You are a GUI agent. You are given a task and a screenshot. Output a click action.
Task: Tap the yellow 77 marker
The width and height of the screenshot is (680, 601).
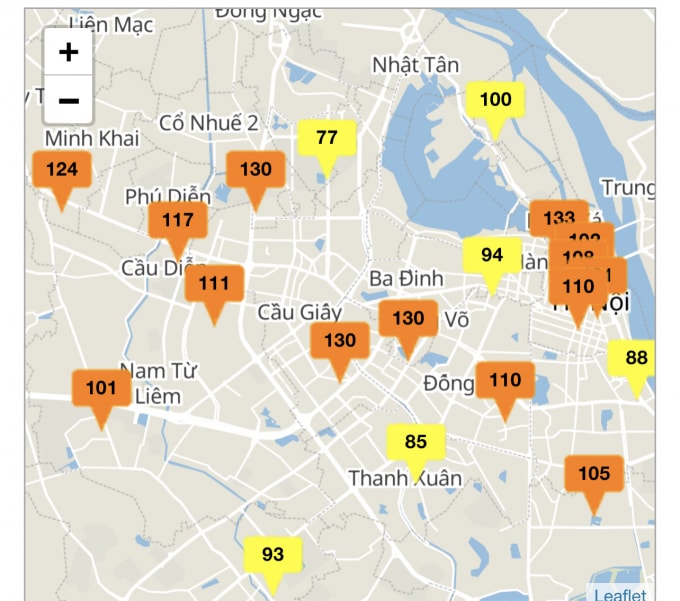pyautogui.click(x=326, y=138)
